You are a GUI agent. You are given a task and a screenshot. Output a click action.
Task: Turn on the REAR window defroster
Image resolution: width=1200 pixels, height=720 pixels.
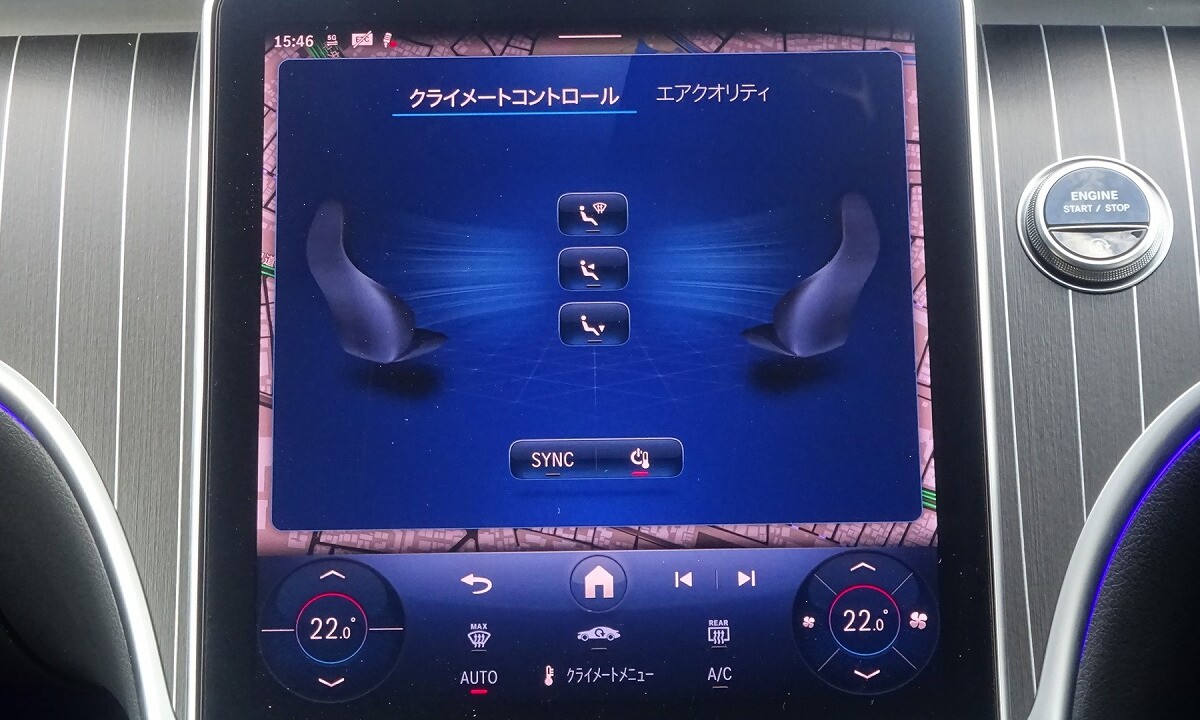click(718, 632)
